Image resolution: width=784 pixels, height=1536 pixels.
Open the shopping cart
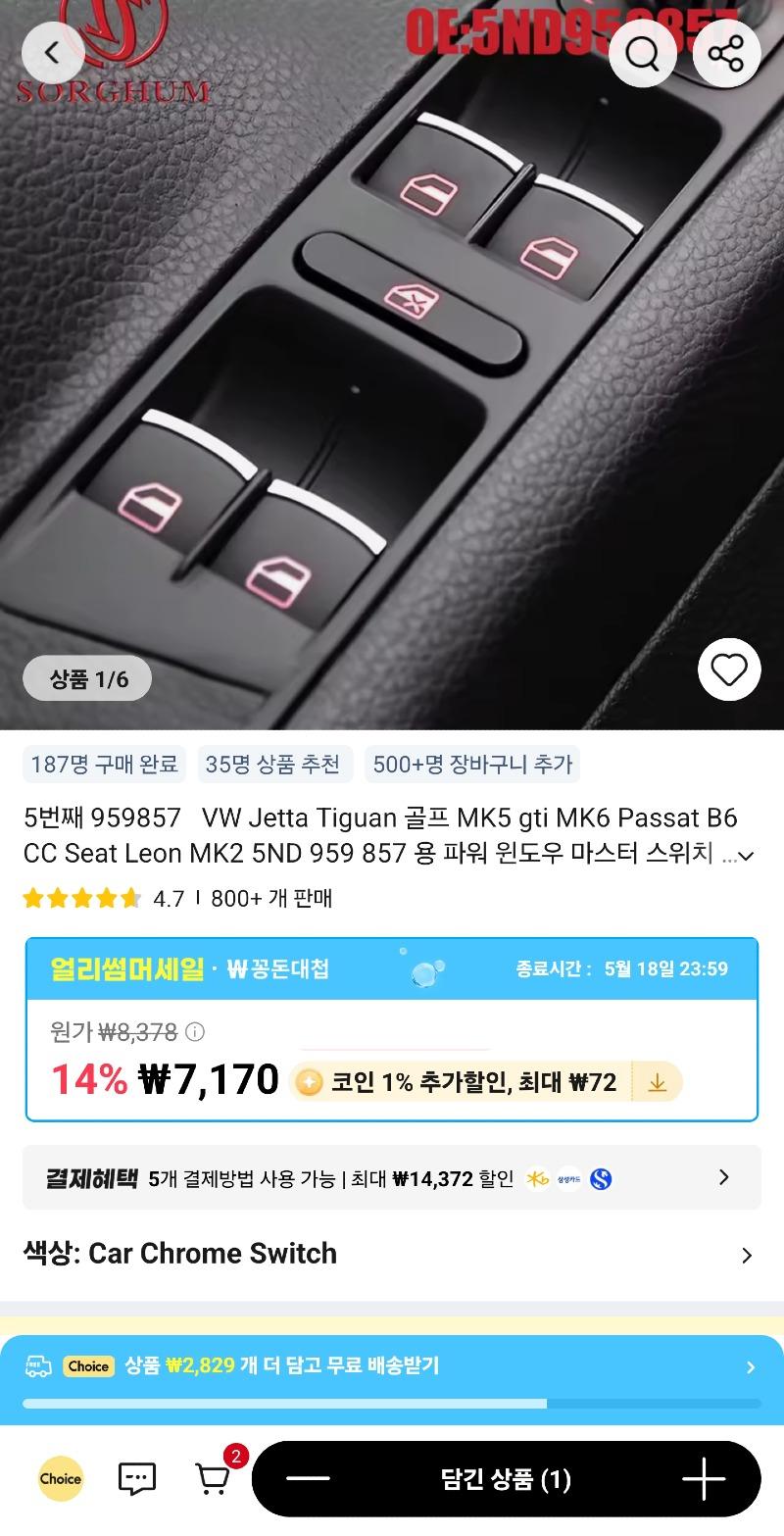(214, 1478)
